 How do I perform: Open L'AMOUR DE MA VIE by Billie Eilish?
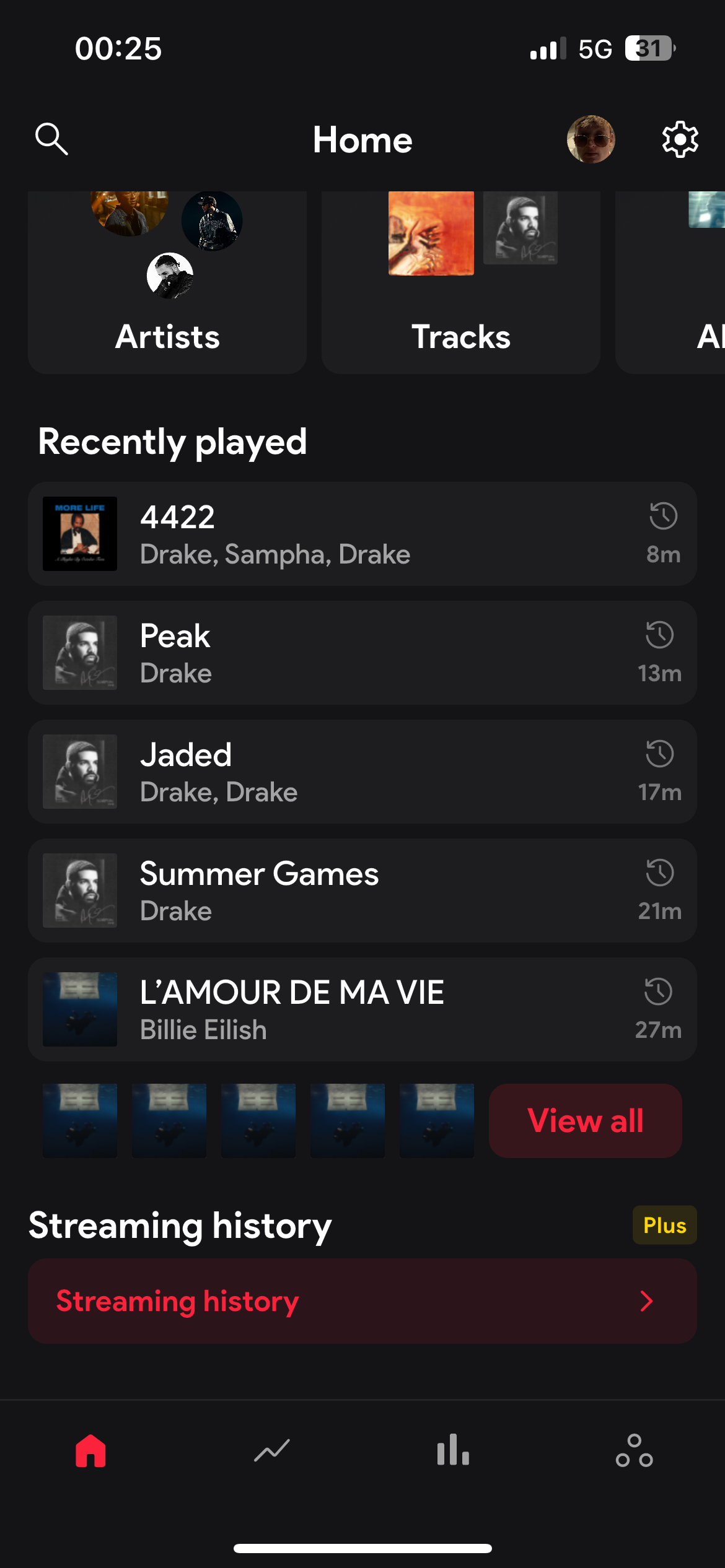362,1009
